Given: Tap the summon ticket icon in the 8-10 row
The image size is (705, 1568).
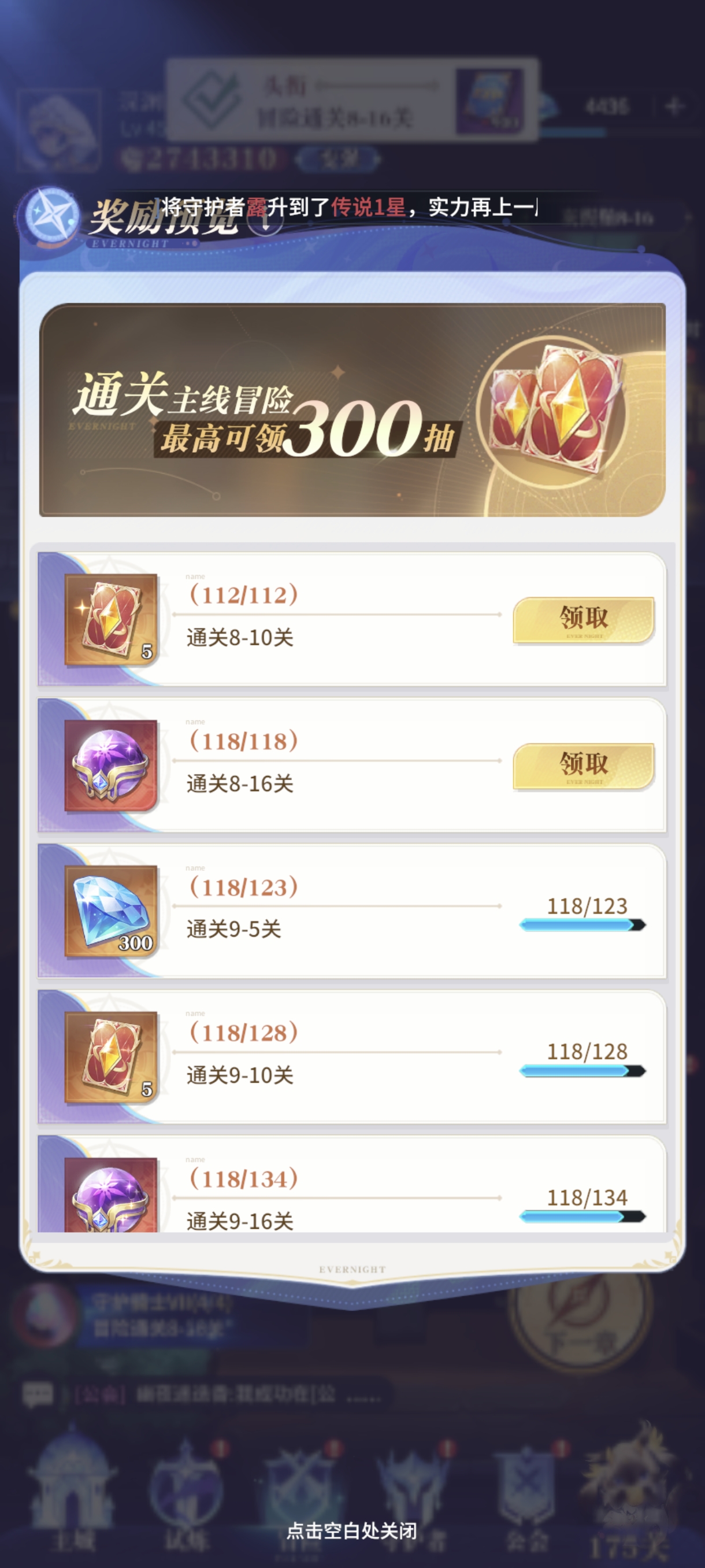Looking at the screenshot, I should 112,619.
